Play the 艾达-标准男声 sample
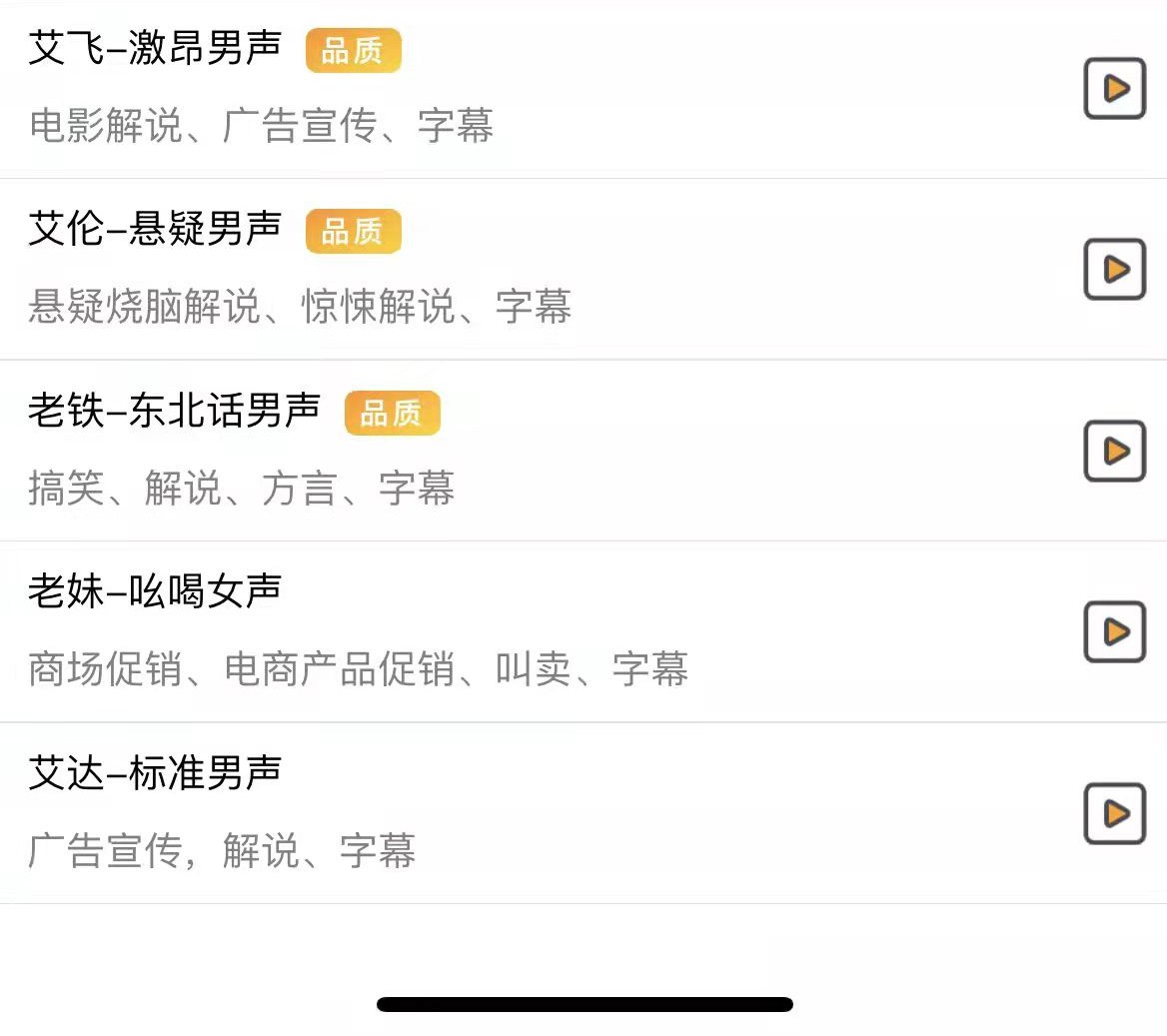1167x1036 pixels. [1114, 814]
